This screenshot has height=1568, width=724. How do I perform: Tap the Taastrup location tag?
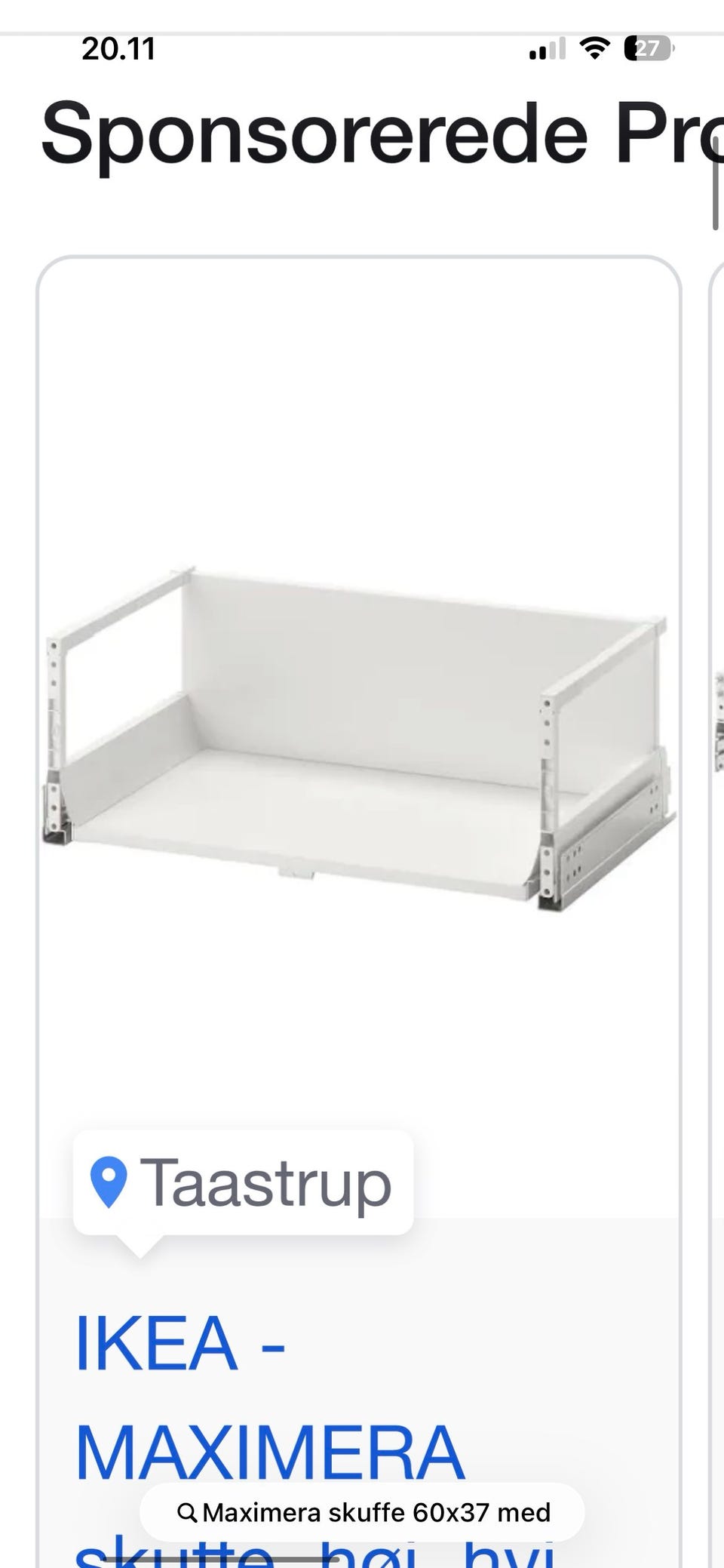coord(243,1183)
